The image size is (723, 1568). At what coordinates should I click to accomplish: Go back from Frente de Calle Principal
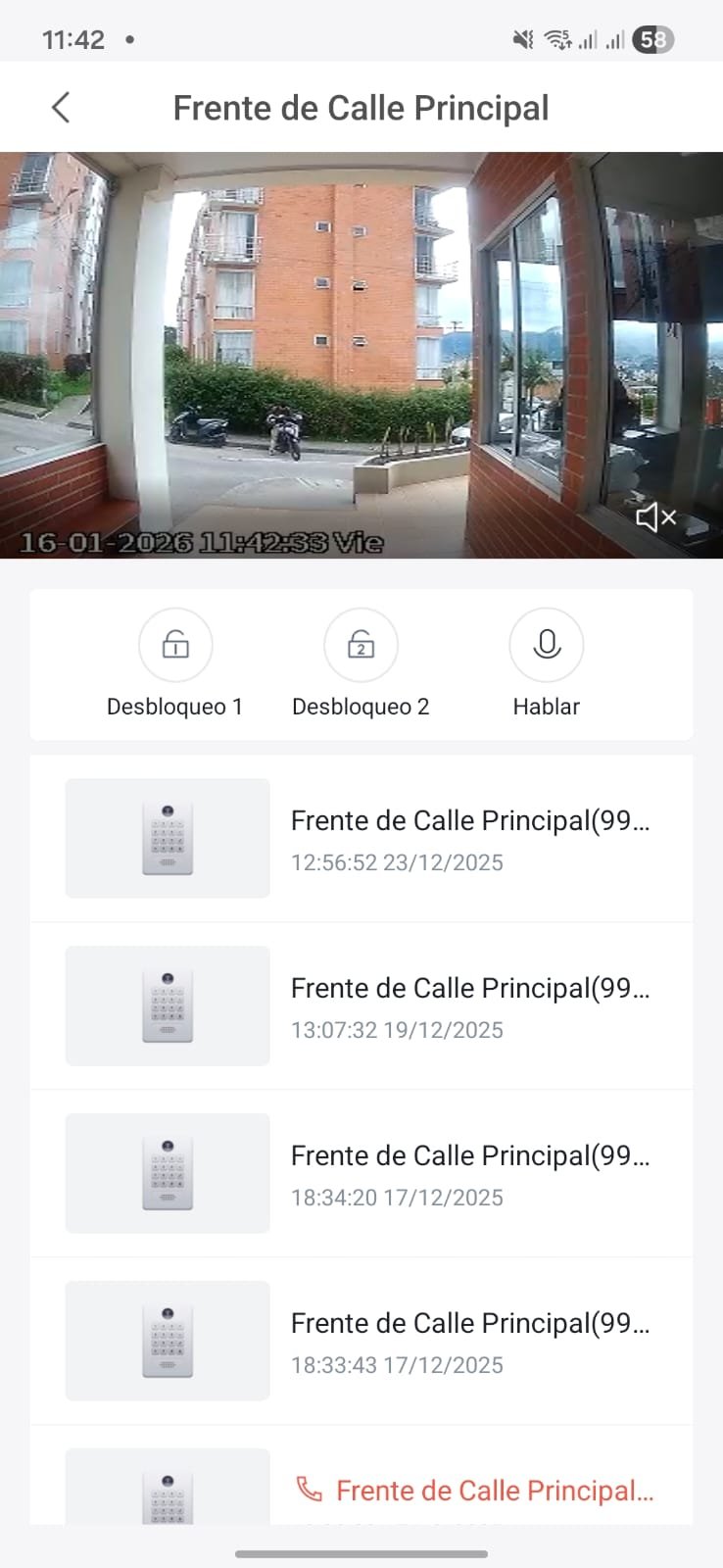61,107
